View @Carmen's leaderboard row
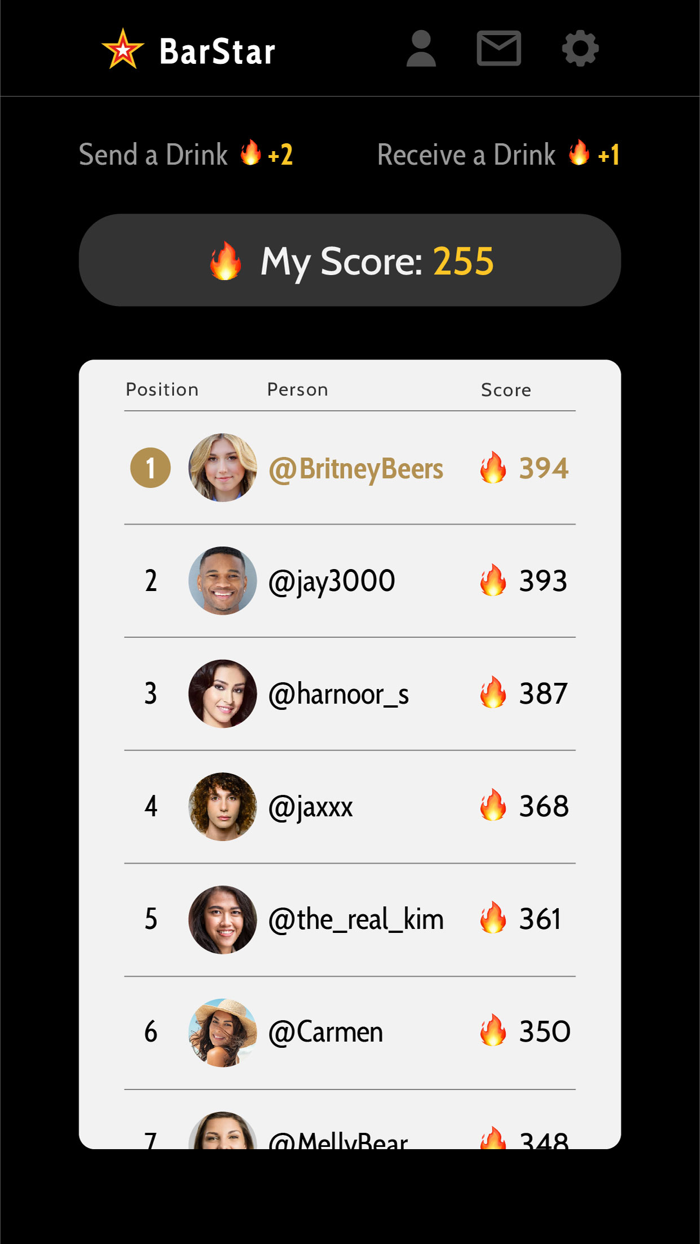 tap(326, 1033)
